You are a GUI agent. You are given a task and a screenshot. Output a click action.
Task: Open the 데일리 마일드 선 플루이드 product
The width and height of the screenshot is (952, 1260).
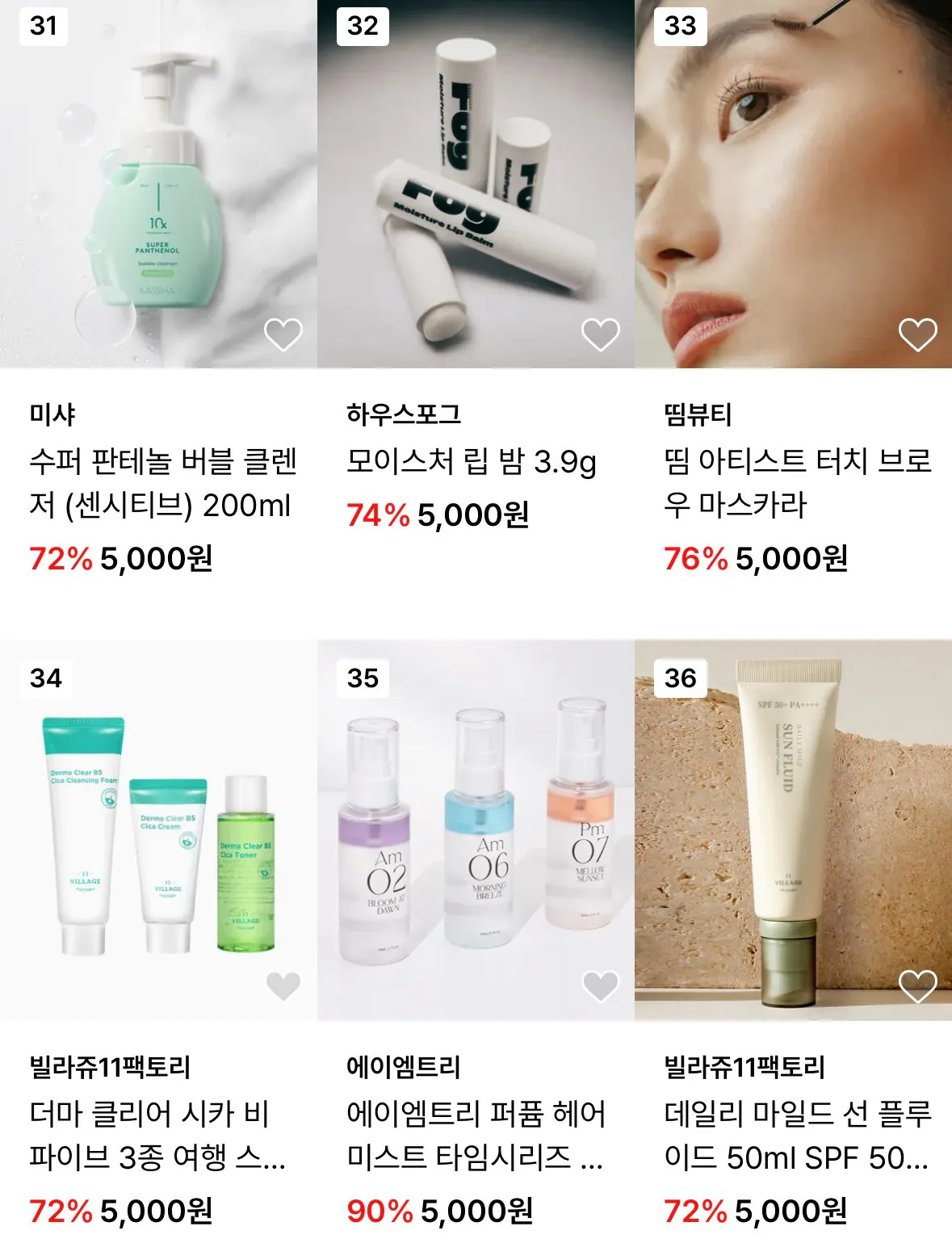[x=793, y=832]
